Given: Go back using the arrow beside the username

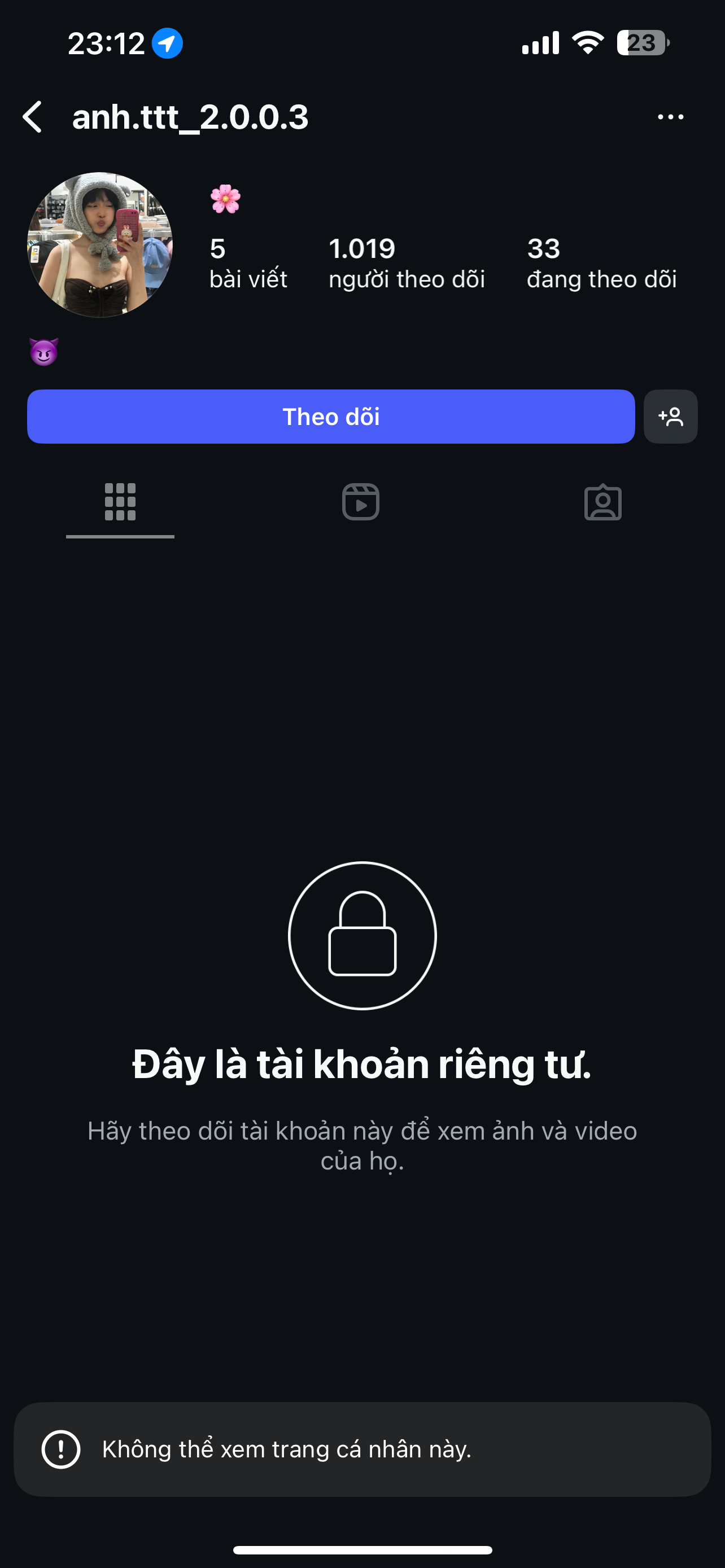Looking at the screenshot, I should pos(33,117).
